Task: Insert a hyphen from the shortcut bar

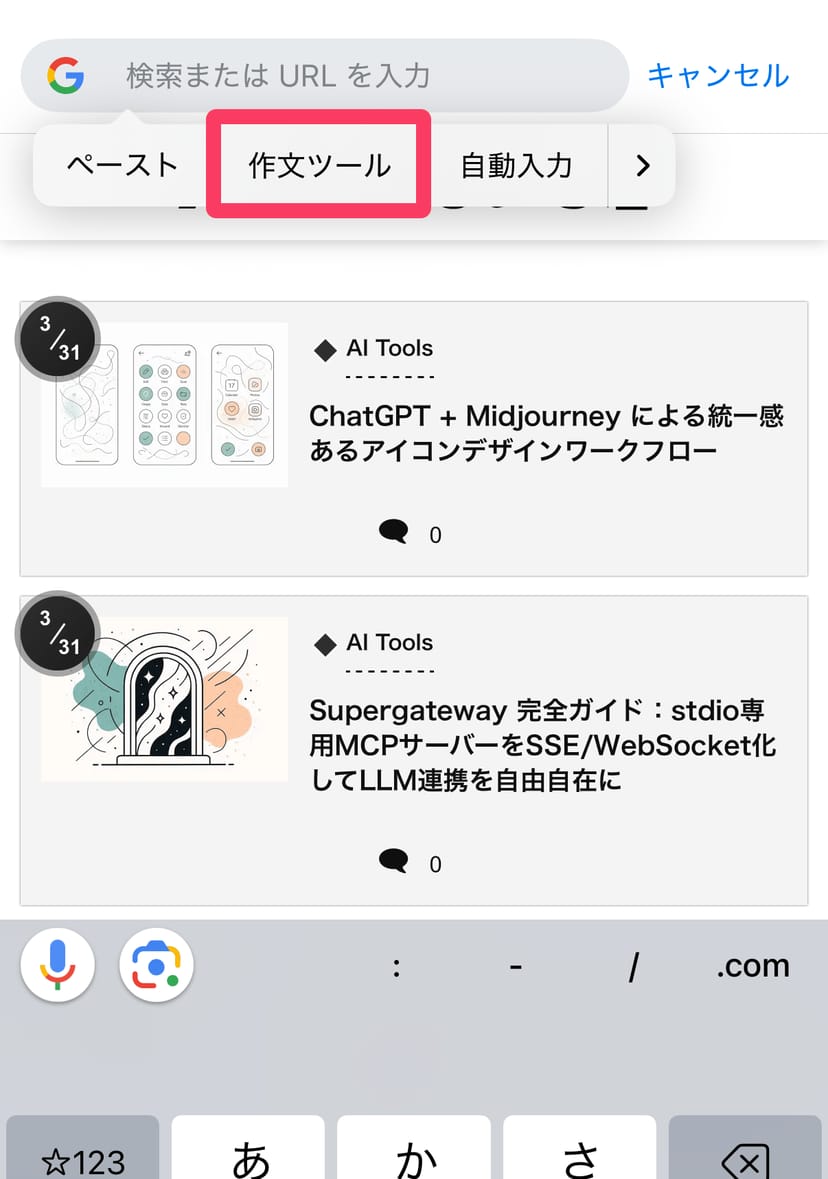Action: pos(515,966)
